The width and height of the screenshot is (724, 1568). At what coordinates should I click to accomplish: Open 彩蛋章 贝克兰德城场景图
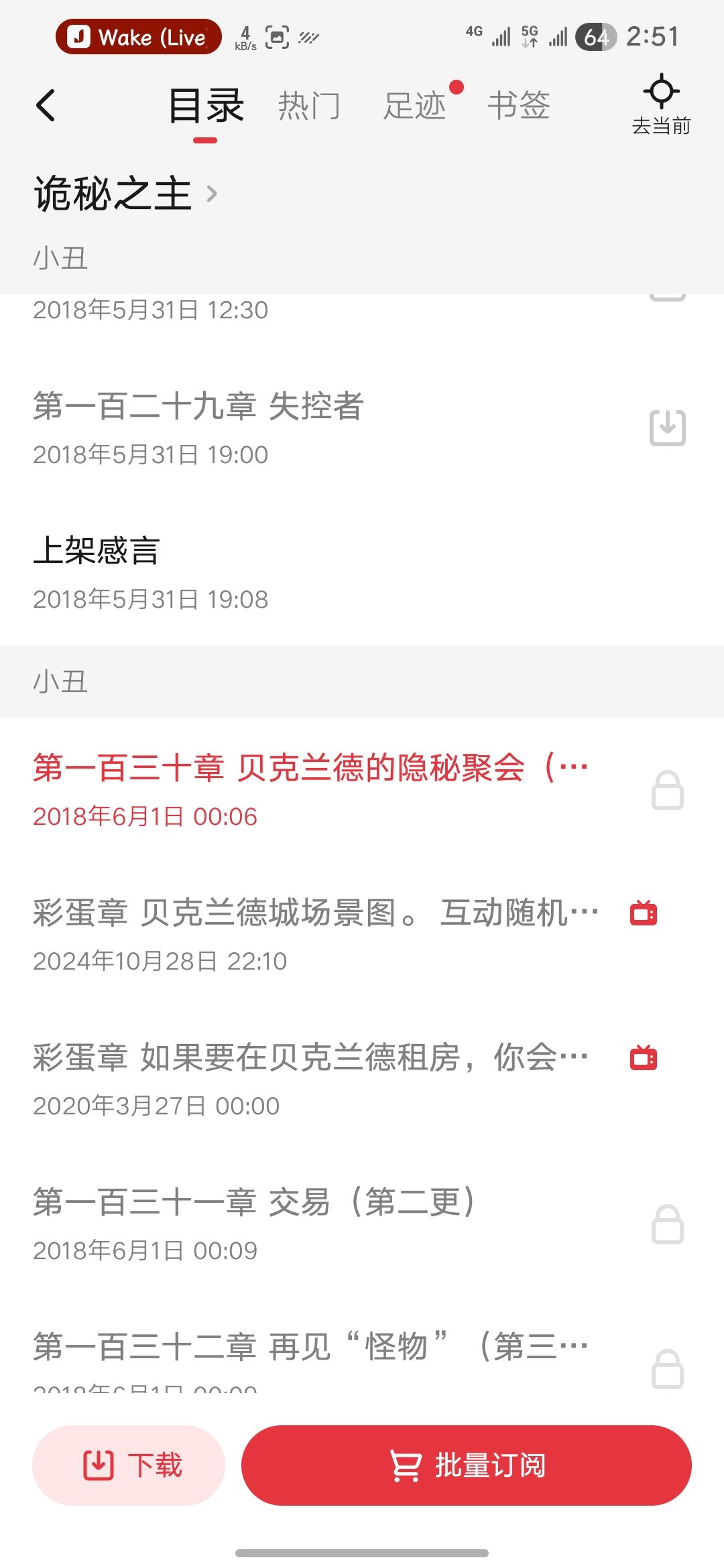tap(362, 935)
